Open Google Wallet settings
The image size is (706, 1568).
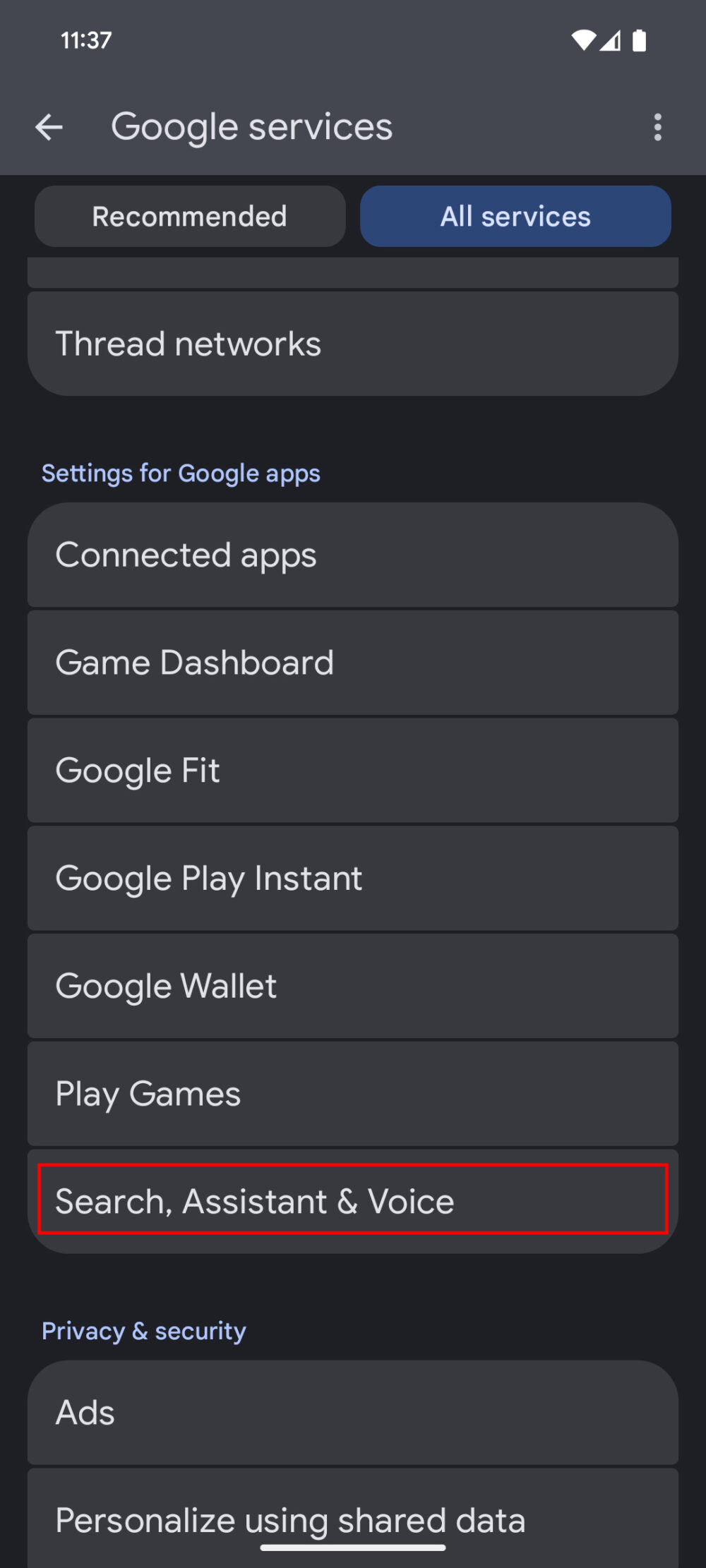[353, 985]
